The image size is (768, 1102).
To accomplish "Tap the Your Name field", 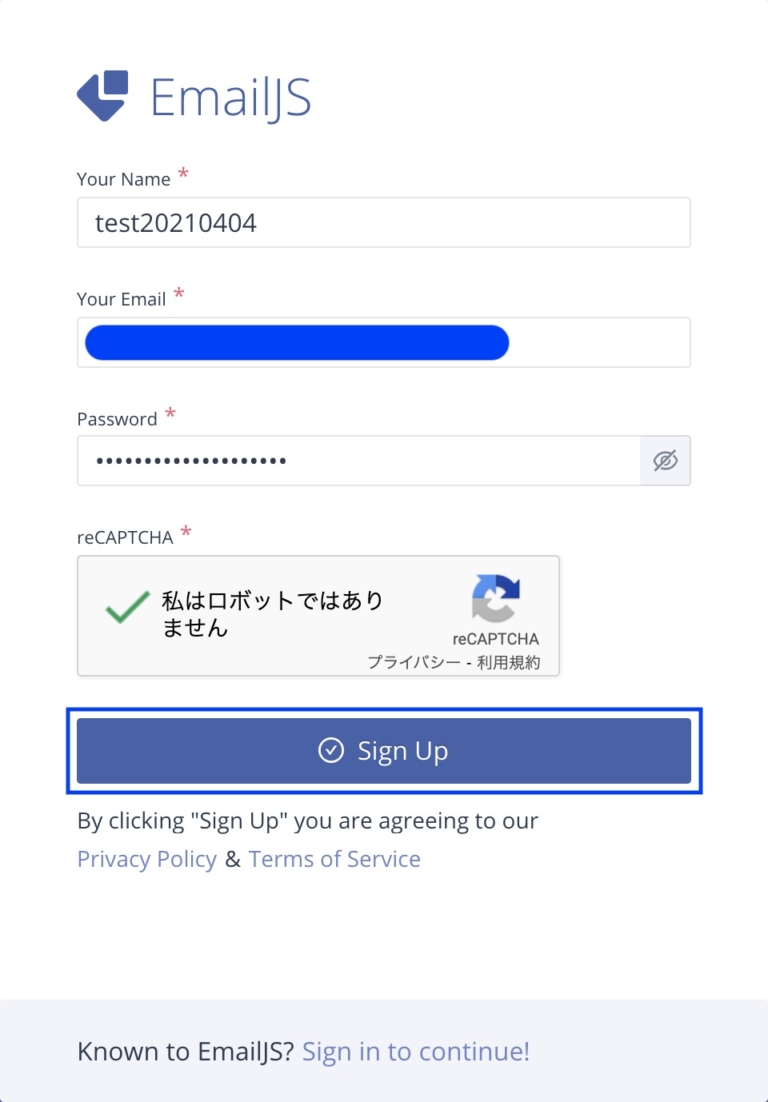I will click(x=384, y=223).
